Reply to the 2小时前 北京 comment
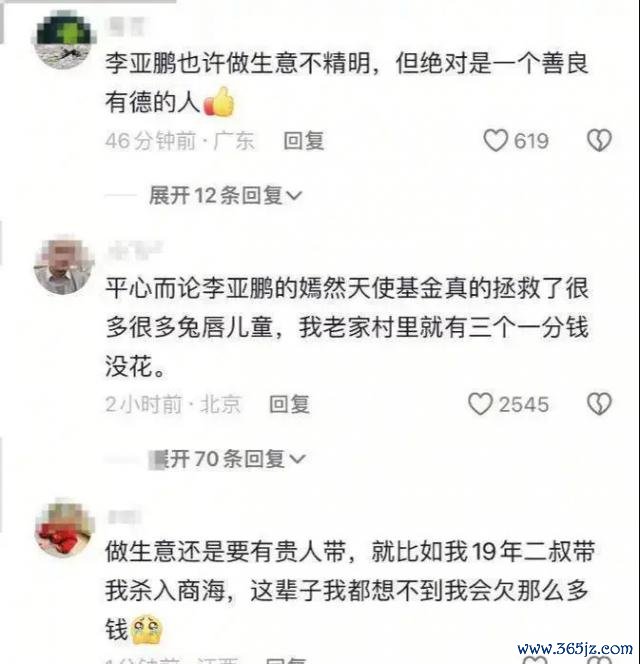This screenshot has height=664, width=640. [290, 404]
